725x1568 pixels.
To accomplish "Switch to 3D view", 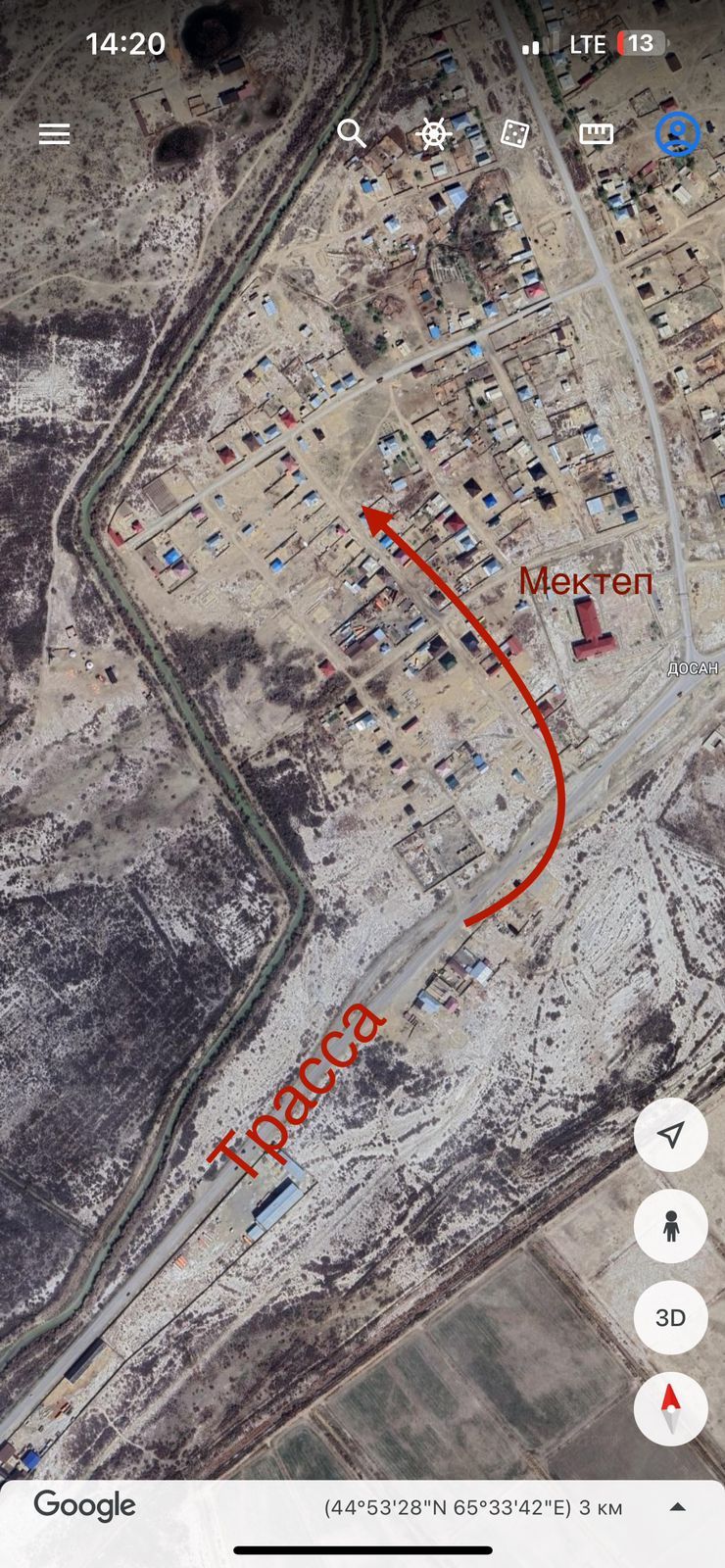I will coord(671,1318).
